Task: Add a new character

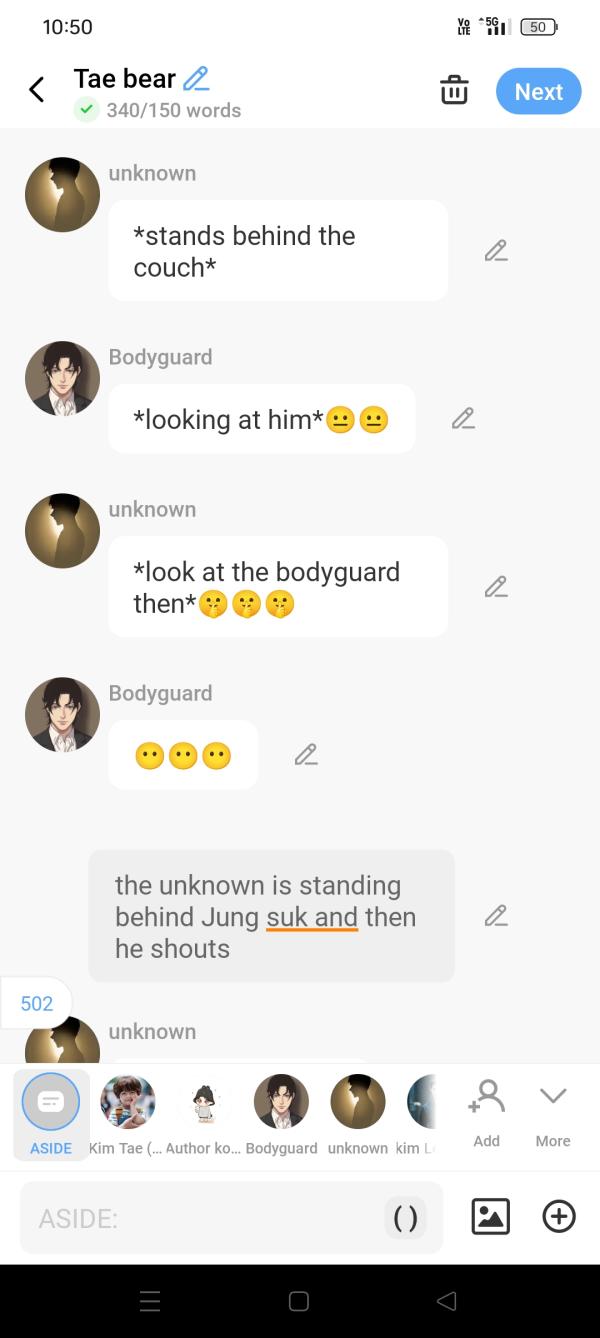Action: (x=486, y=1111)
